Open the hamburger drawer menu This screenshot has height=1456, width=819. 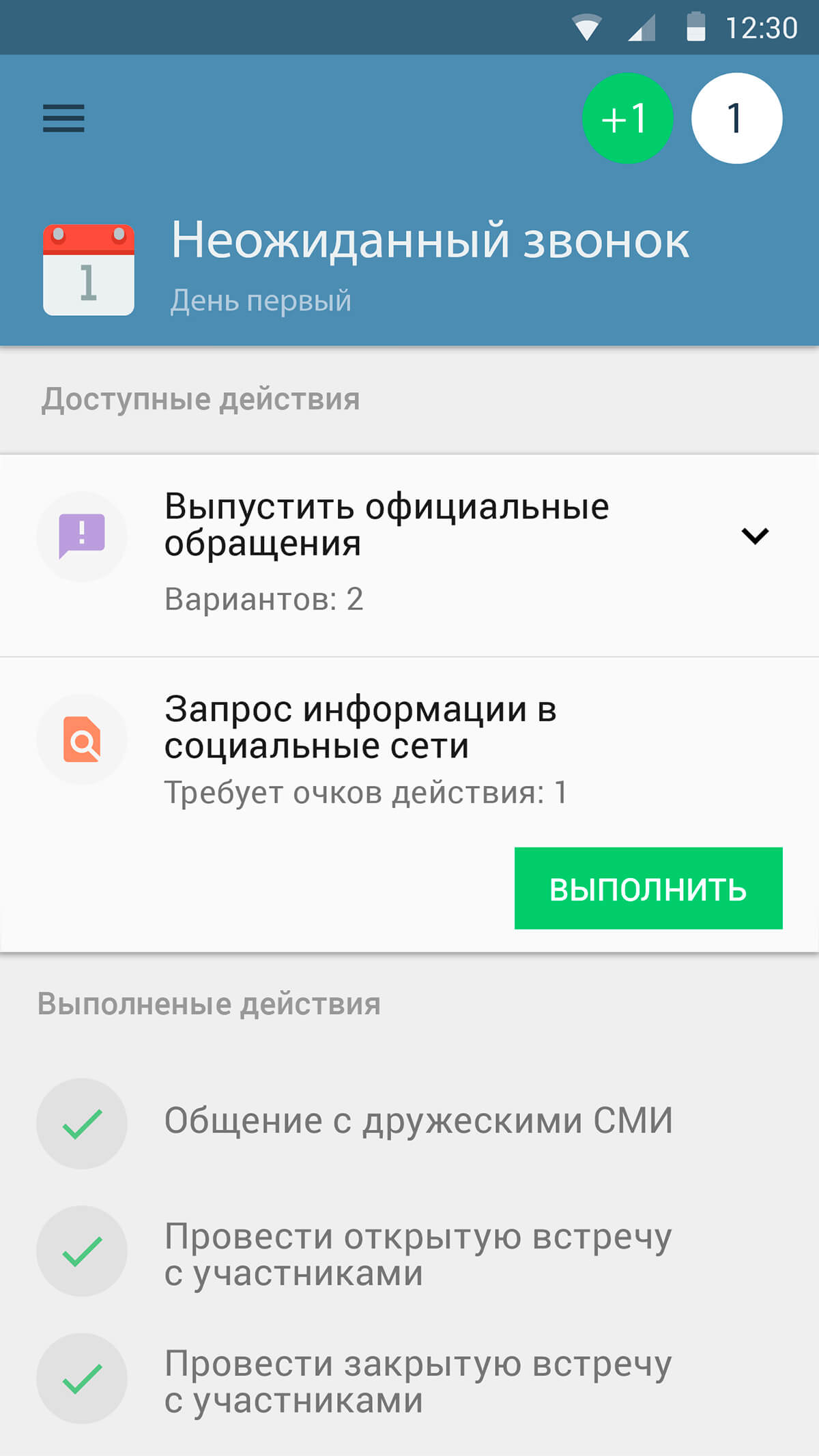pos(63,118)
